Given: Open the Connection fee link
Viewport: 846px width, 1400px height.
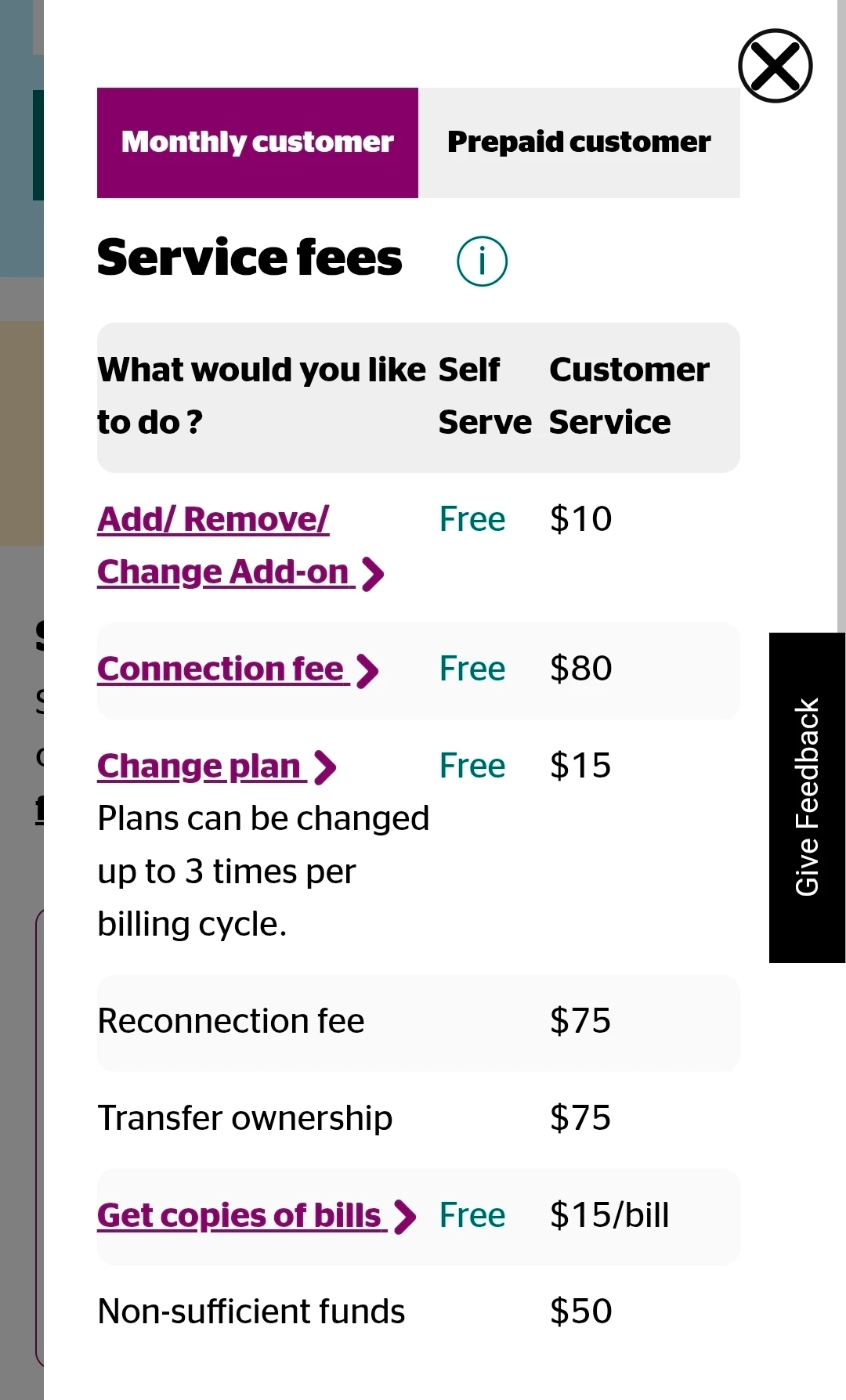Looking at the screenshot, I should point(227,669).
